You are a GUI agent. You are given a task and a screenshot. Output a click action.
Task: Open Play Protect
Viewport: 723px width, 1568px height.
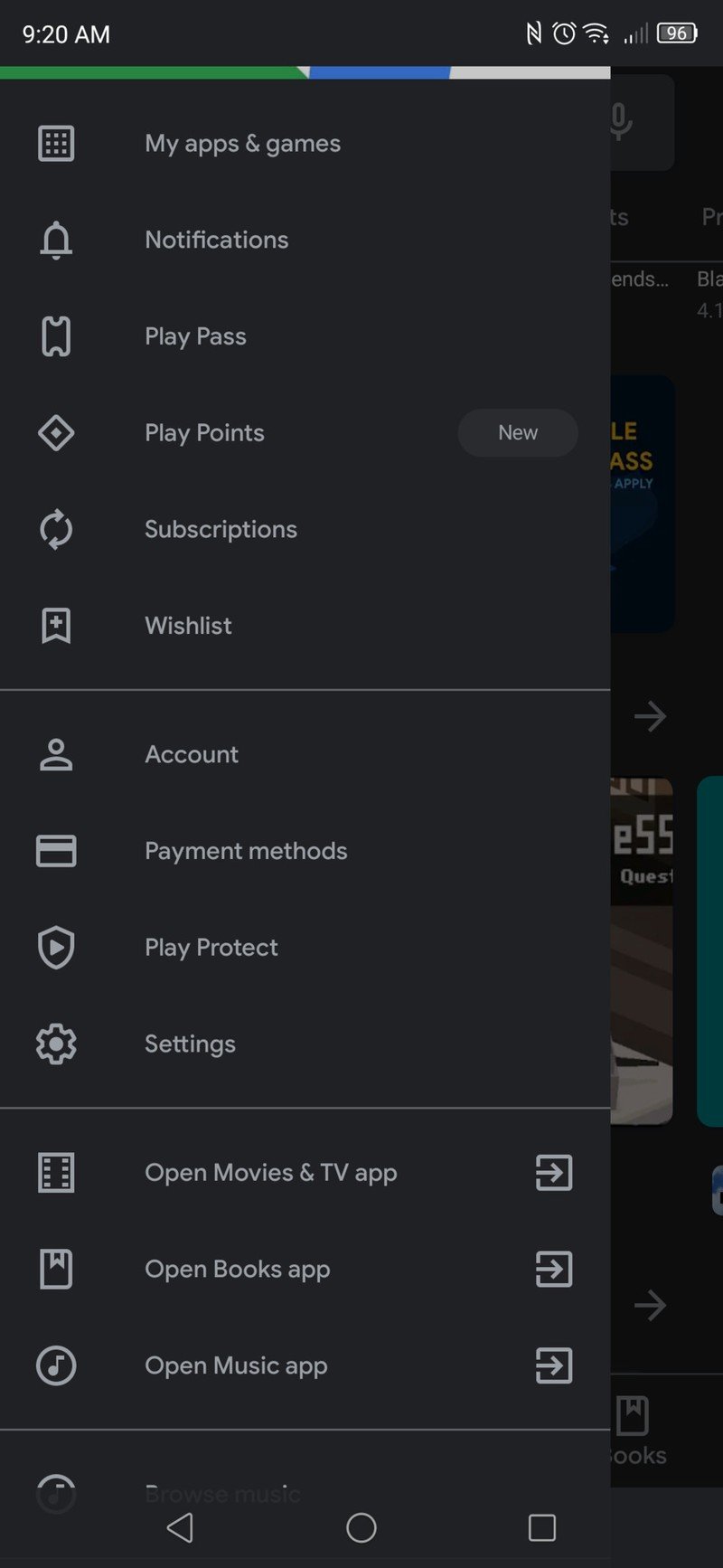(211, 948)
